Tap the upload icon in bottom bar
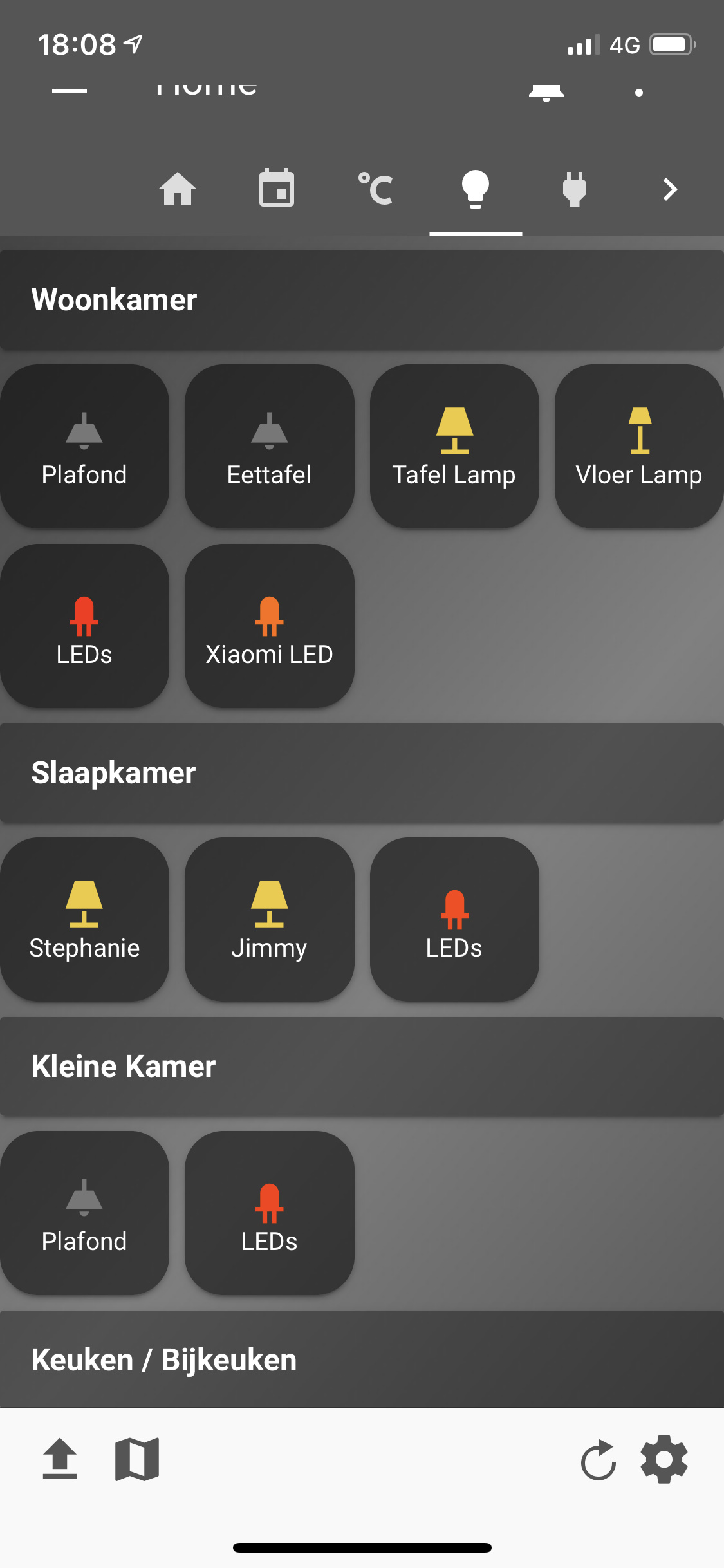724x1568 pixels. pyautogui.click(x=60, y=1459)
